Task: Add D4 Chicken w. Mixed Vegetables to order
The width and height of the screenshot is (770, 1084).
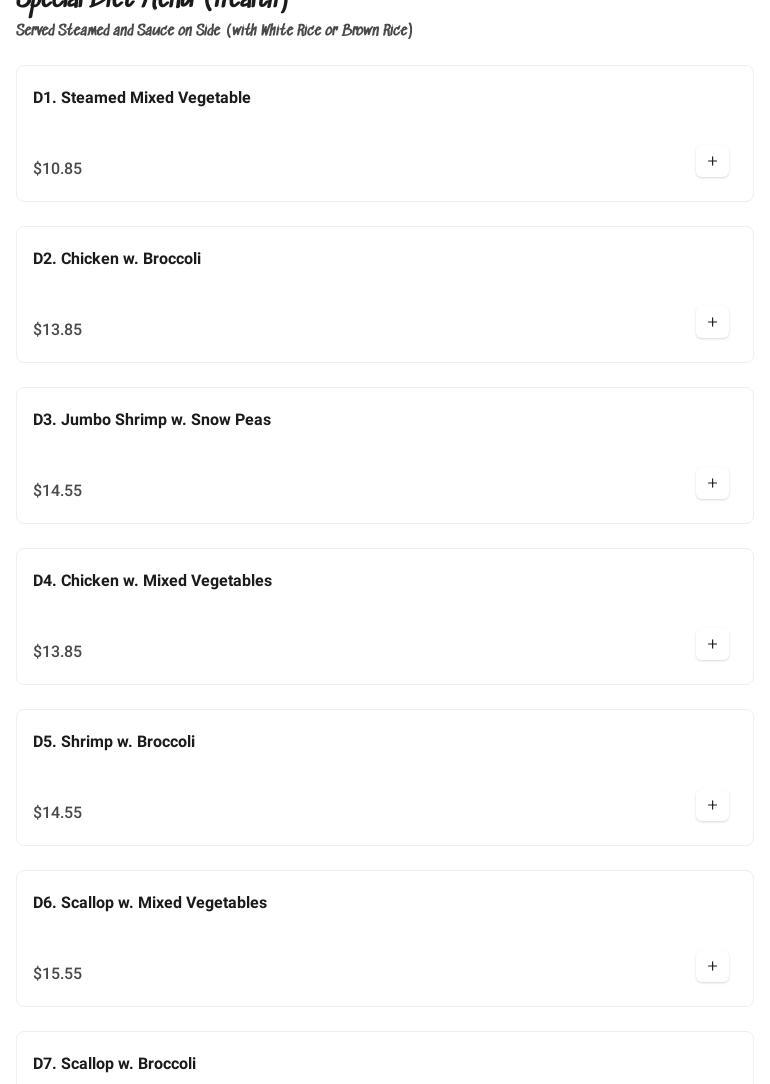Action: 712,645
